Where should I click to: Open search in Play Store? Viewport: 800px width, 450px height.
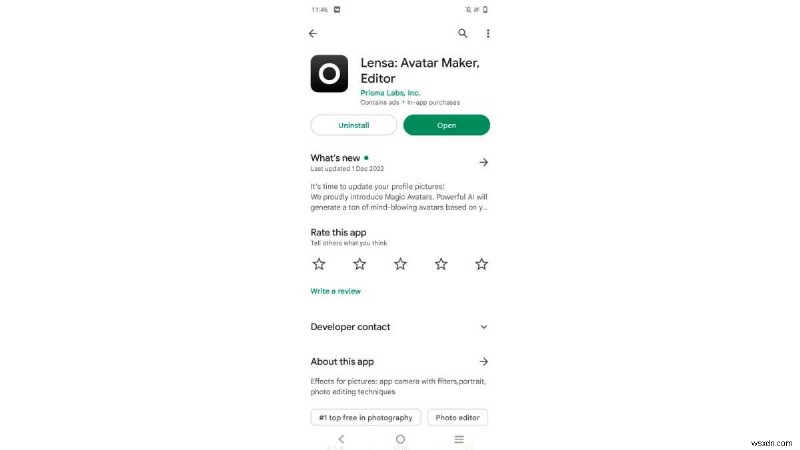[462, 33]
